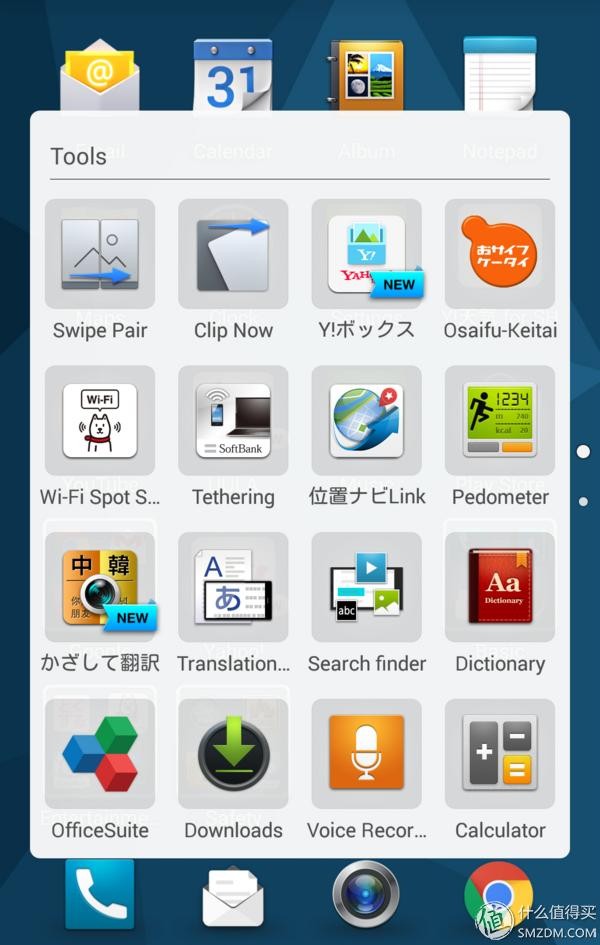
Task: Start the Voice Recorder app
Action: click(367, 753)
